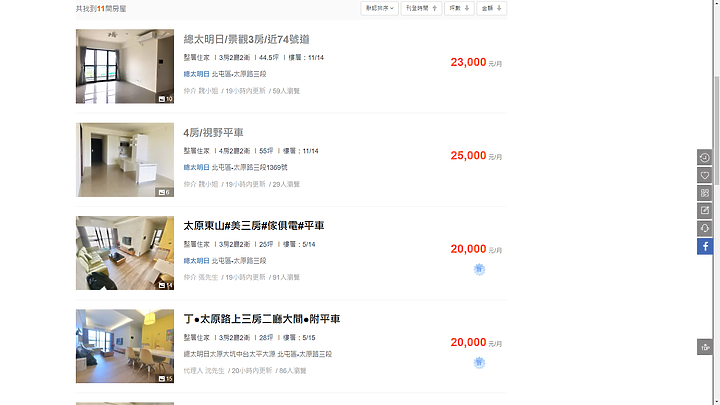Open favorites heart in side panel
Screen dimensions: 720x405
click(x=705, y=175)
